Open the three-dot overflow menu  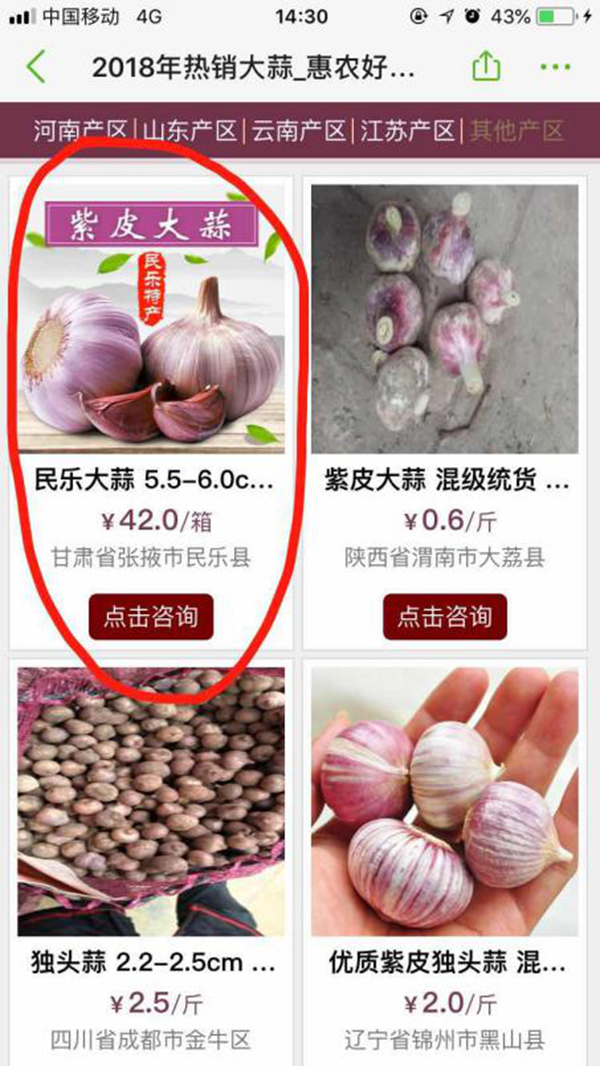[554, 67]
